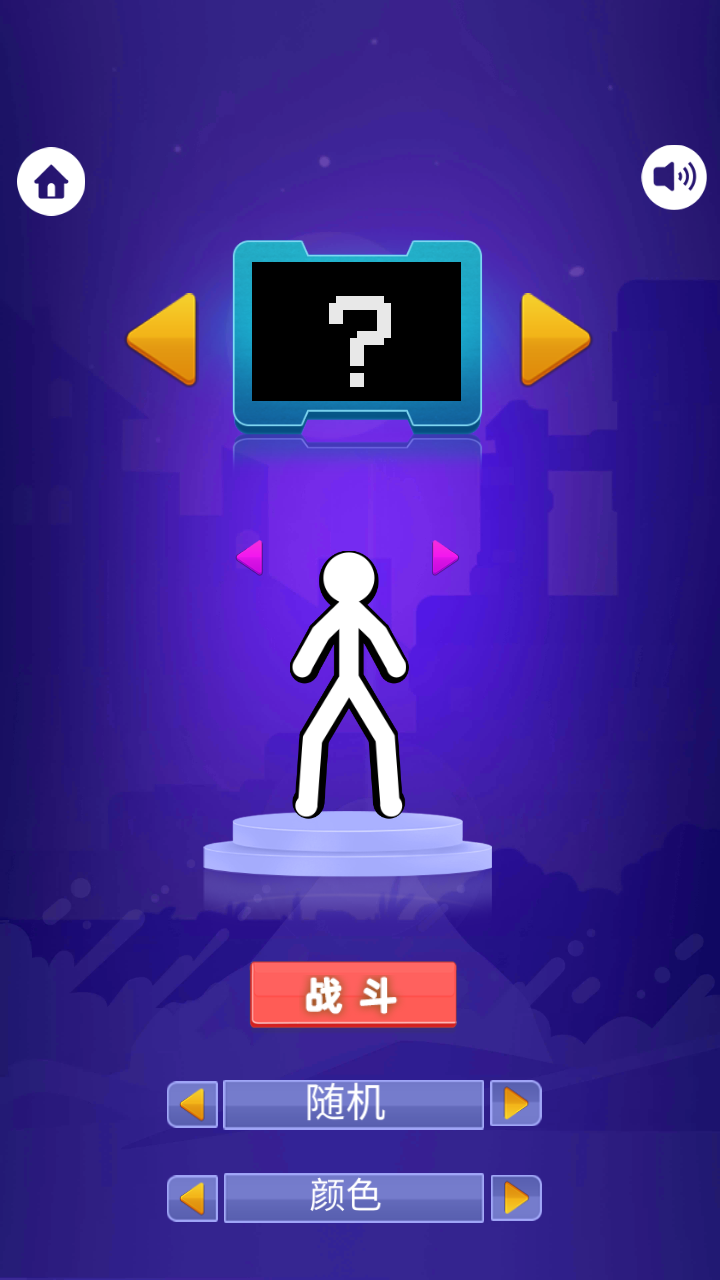The width and height of the screenshot is (720, 1280).
Task: Select previous map with large left arrow
Action: point(162,339)
